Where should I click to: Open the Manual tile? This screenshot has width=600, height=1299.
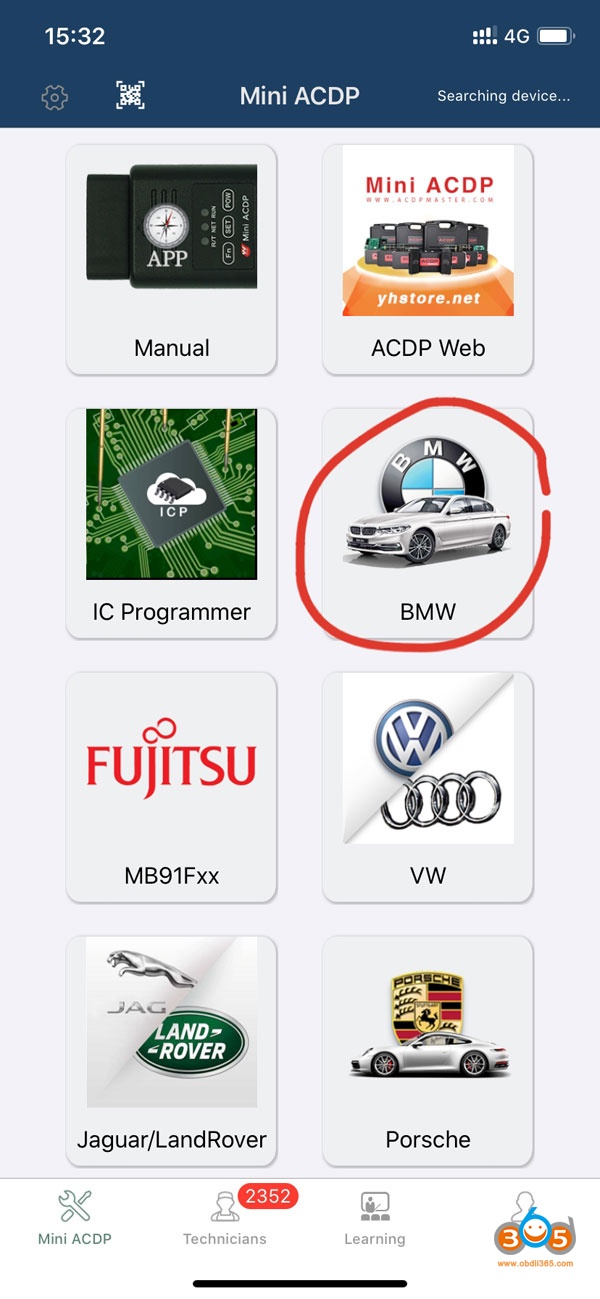171,259
